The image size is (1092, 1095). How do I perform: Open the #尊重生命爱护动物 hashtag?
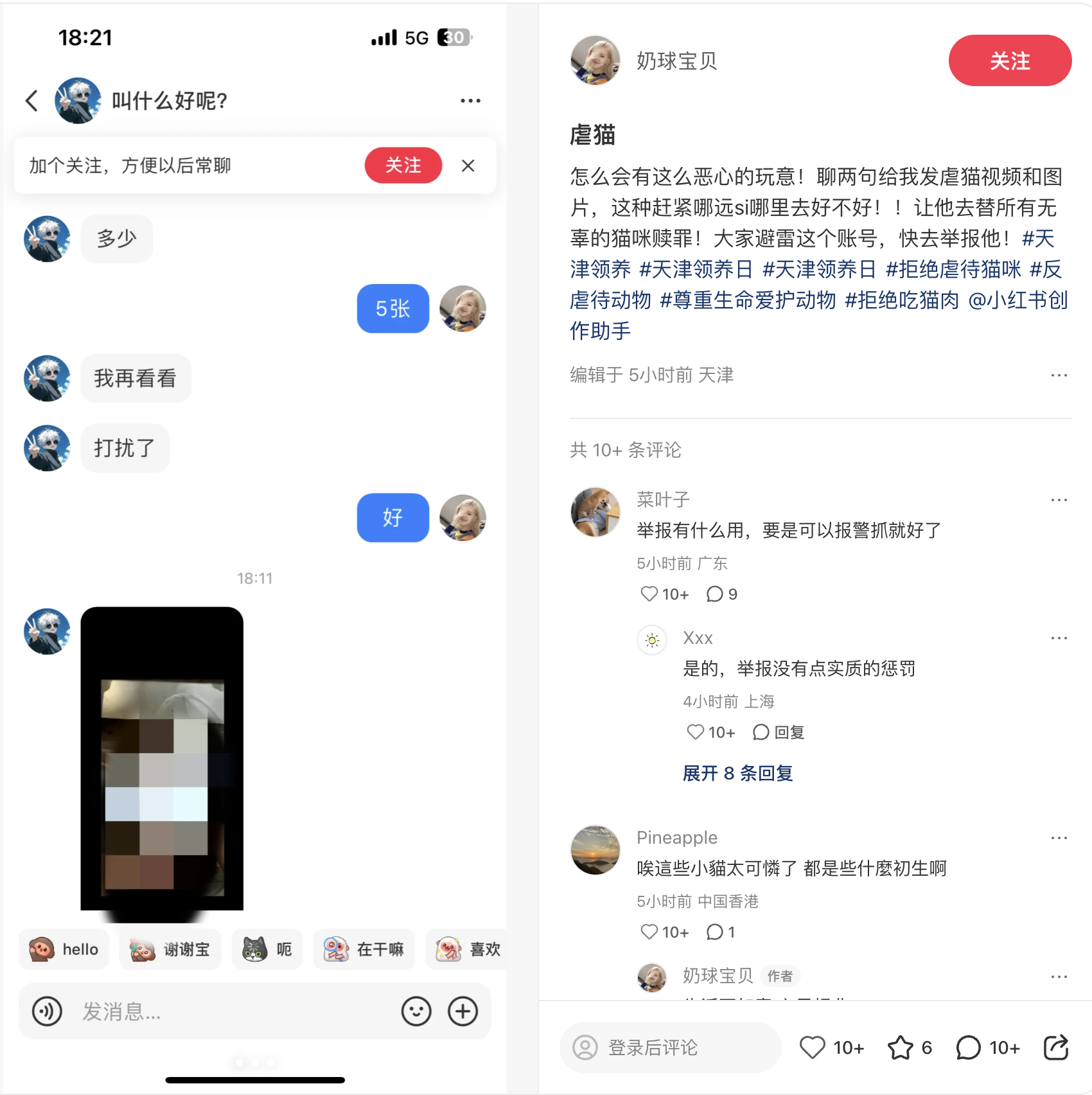(748, 300)
